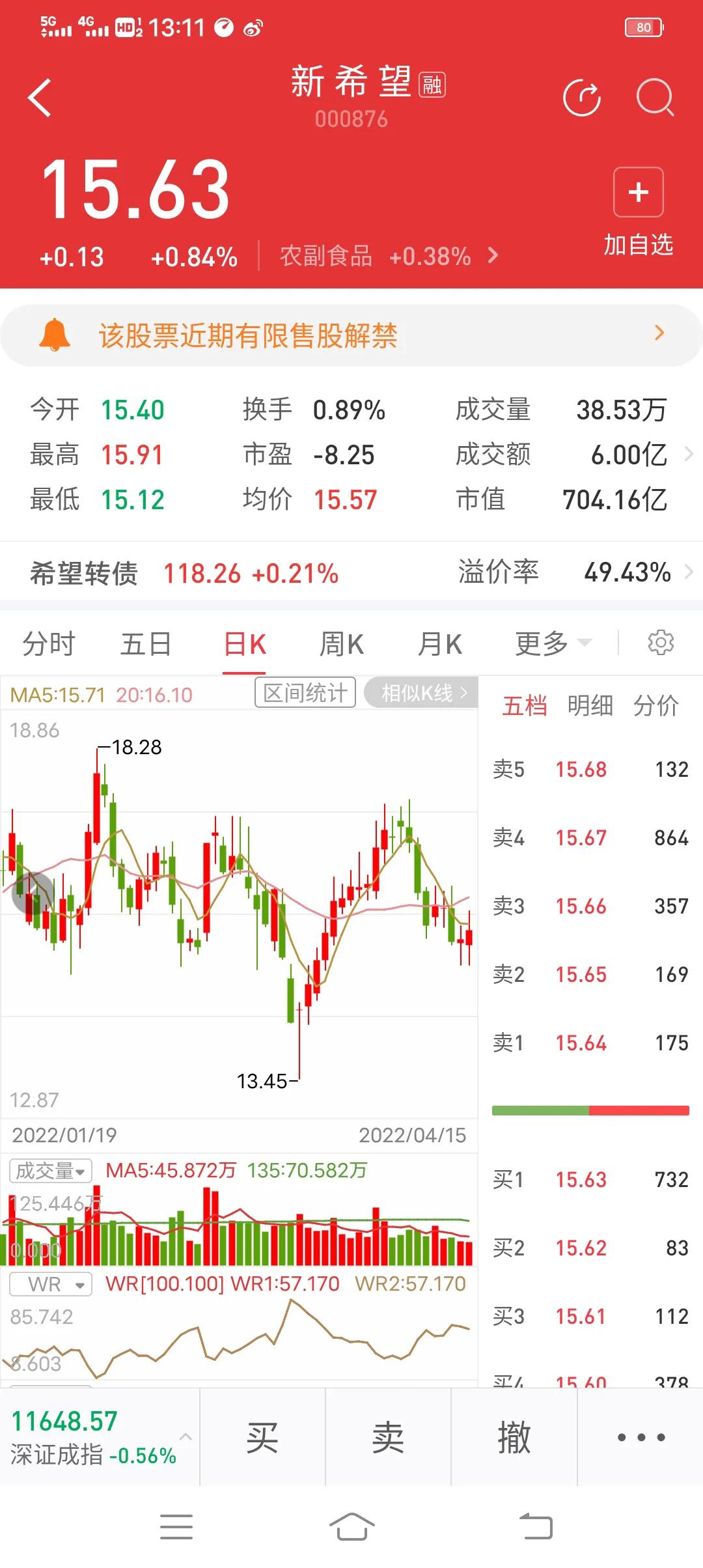Share this stock page

[581, 98]
